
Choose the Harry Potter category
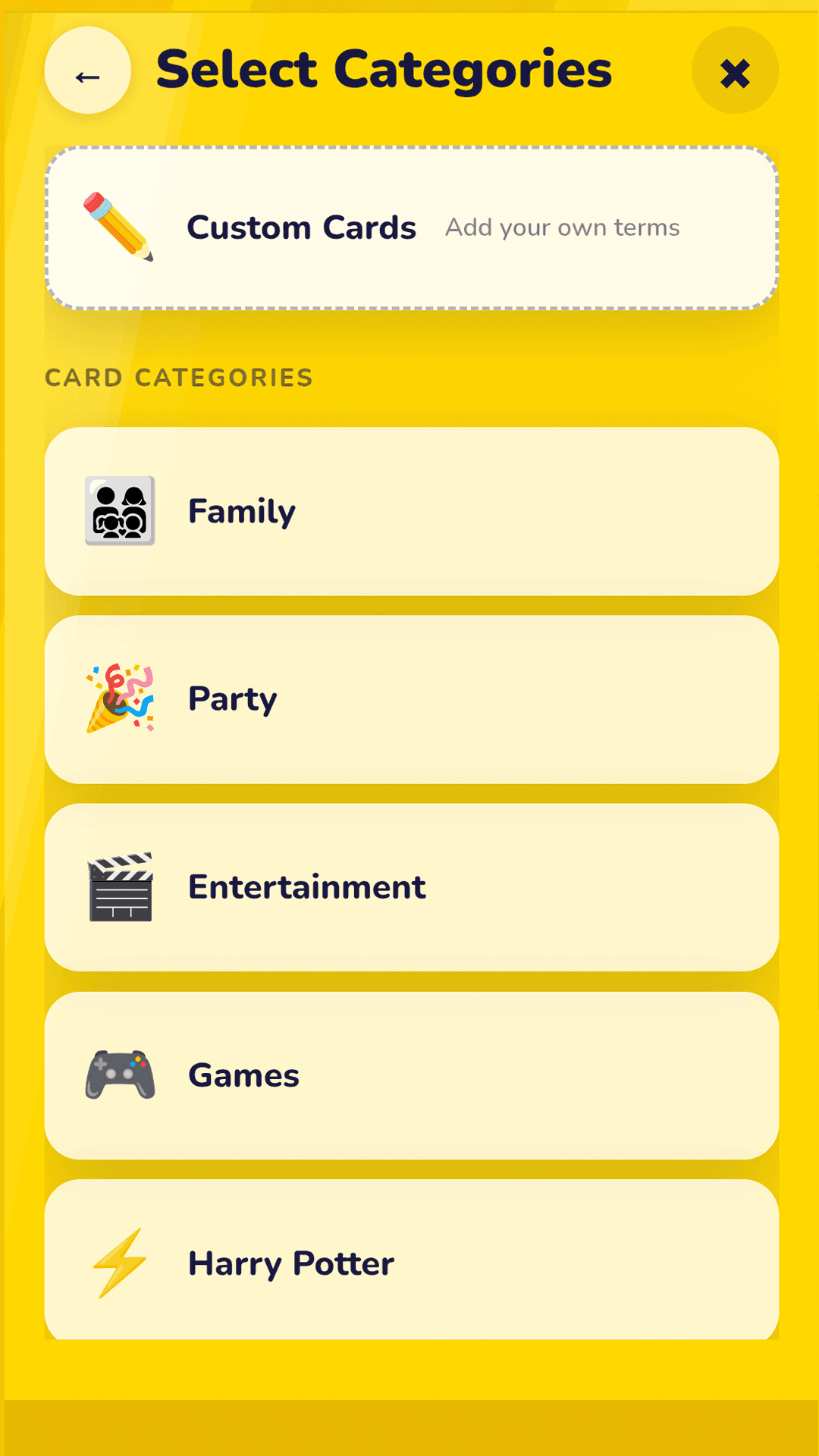pyautogui.click(x=412, y=1260)
